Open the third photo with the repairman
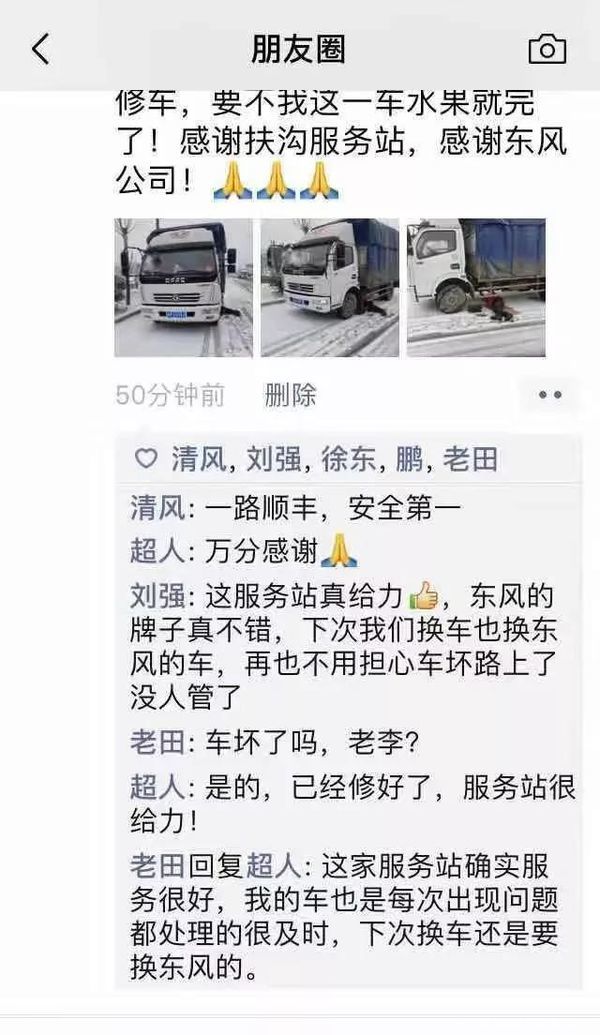Viewport: 600px width, 1035px height. click(x=476, y=288)
